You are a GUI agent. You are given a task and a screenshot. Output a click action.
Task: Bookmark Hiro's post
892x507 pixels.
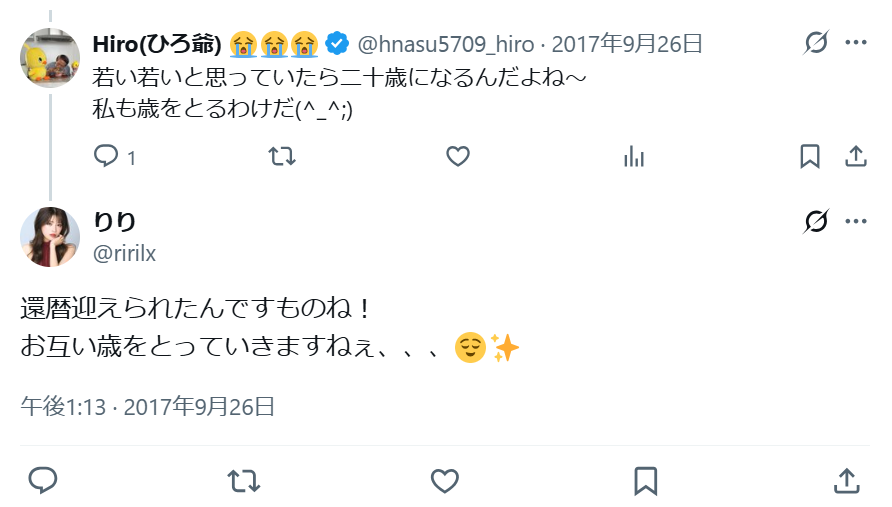(810, 156)
